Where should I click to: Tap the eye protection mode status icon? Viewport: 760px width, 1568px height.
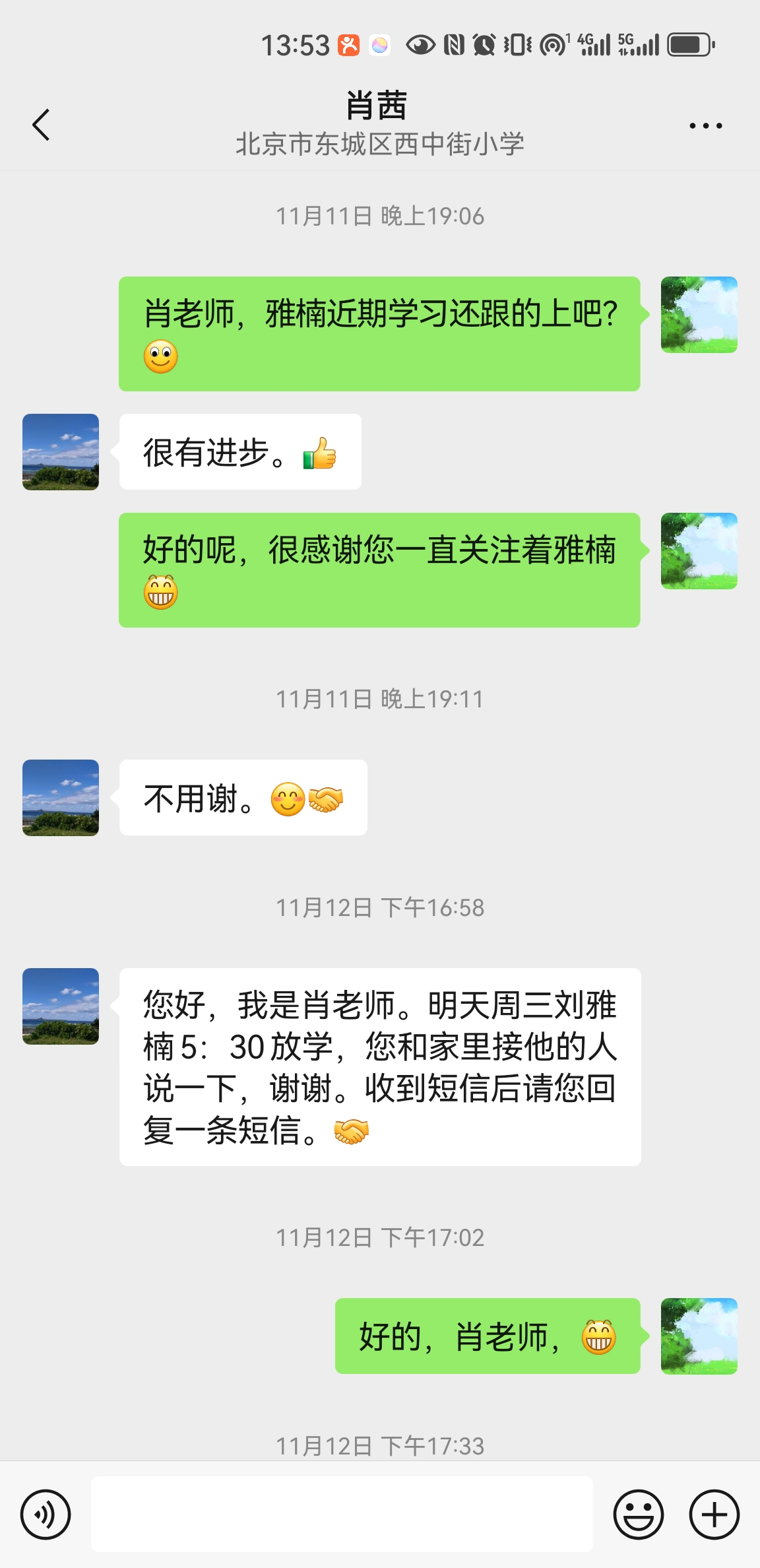(x=420, y=45)
